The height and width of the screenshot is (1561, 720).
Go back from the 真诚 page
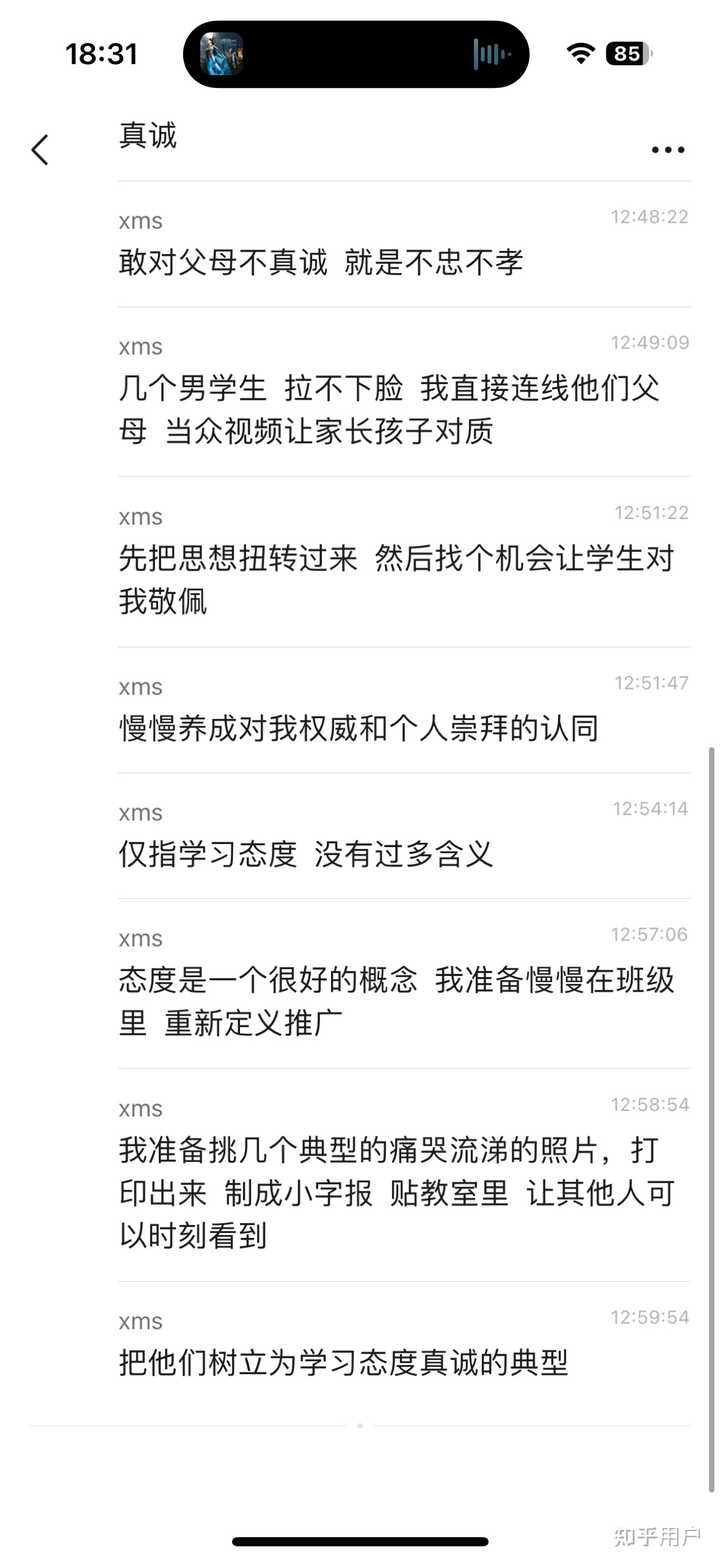click(x=40, y=150)
